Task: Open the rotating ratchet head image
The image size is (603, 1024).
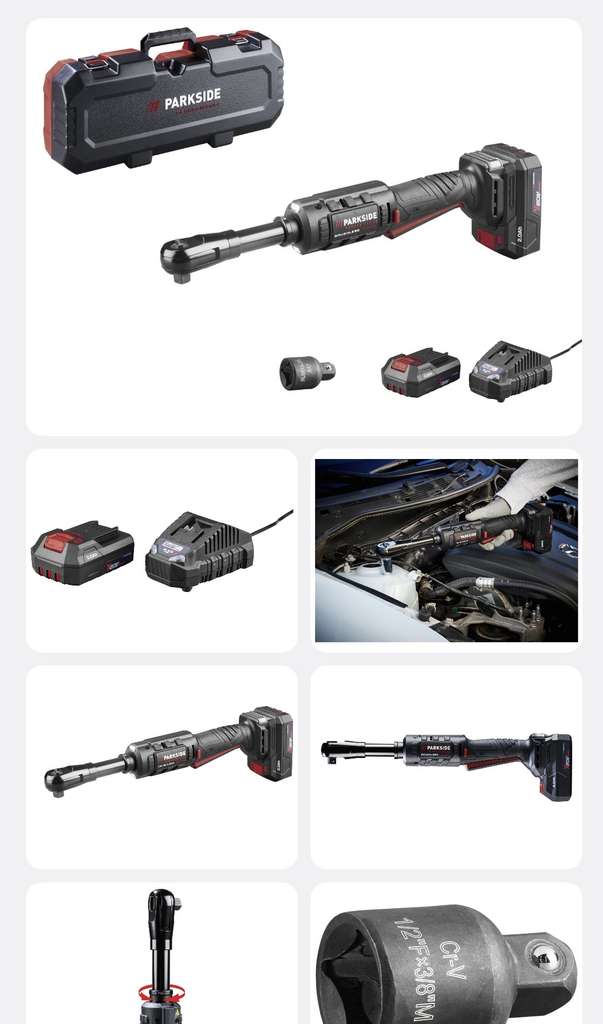Action: [161, 953]
